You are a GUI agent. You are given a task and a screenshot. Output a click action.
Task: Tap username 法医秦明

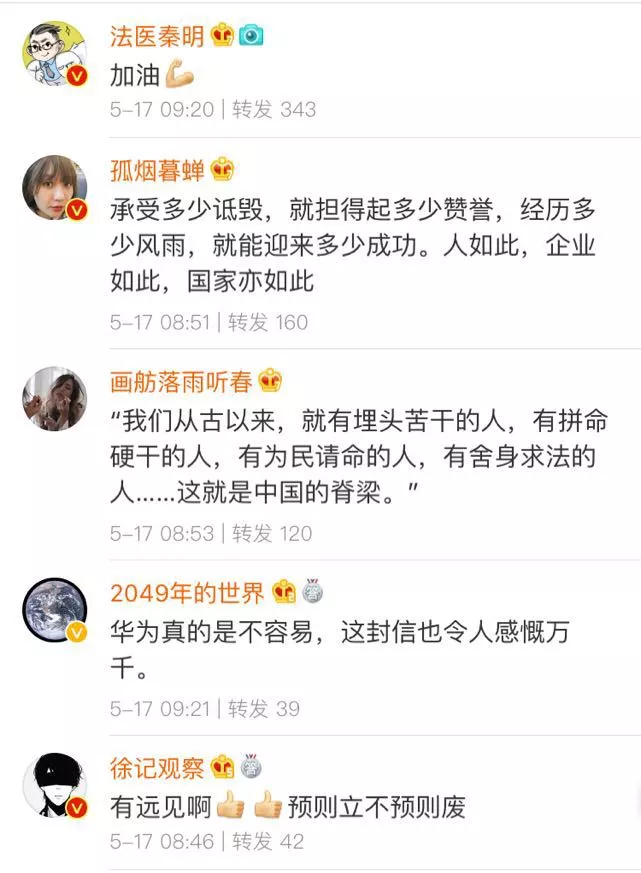click(157, 37)
